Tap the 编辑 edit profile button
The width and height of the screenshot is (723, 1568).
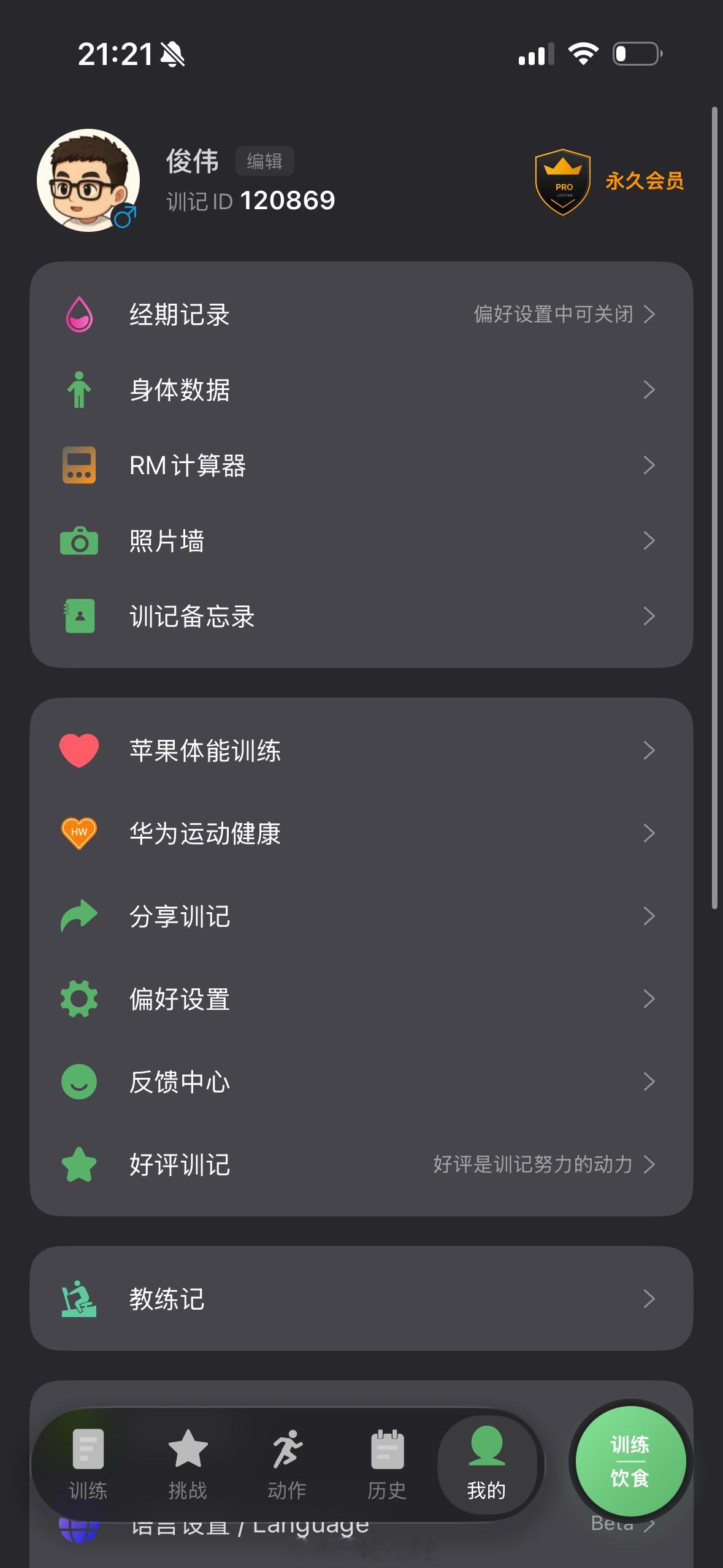265,160
